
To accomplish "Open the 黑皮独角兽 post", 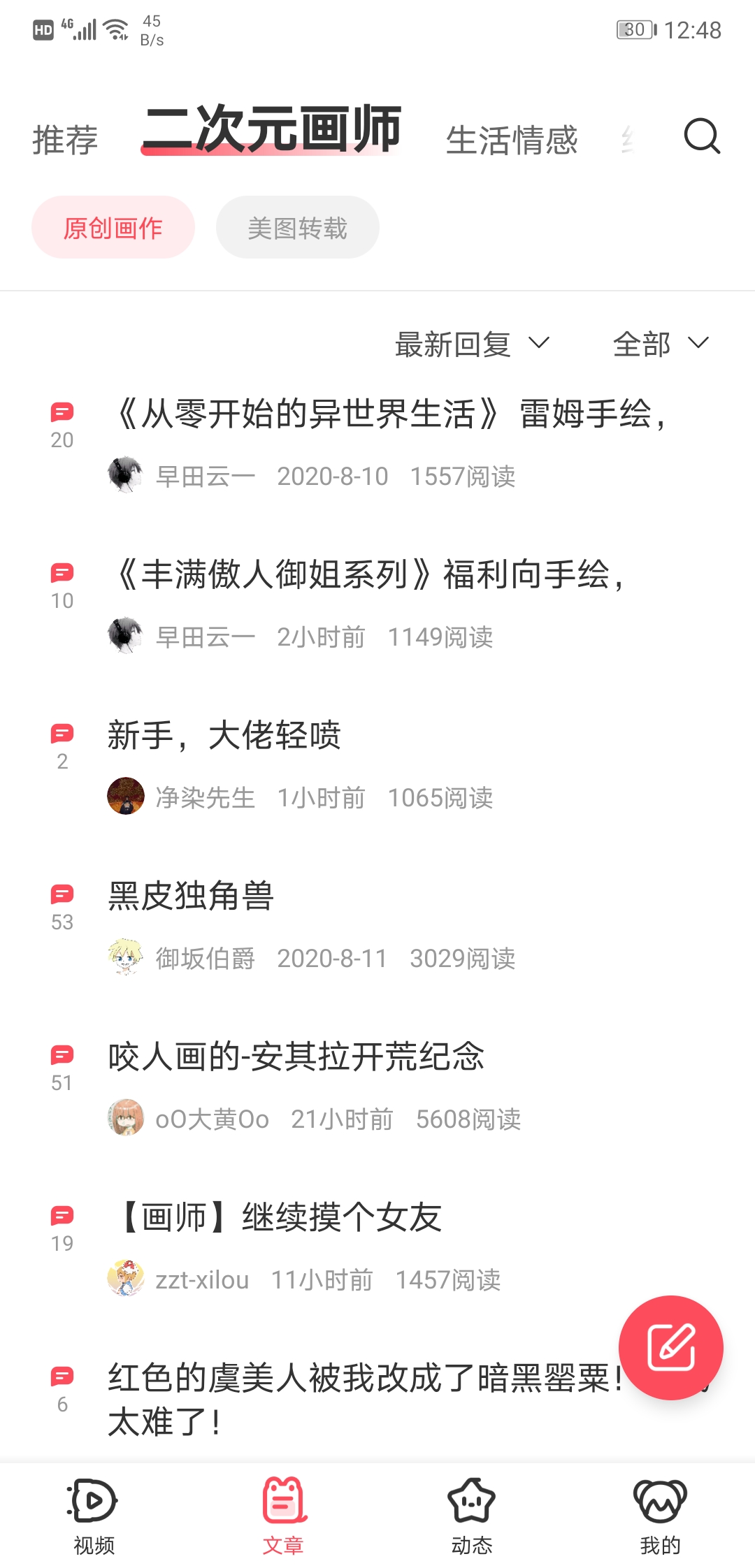I will pyautogui.click(x=190, y=896).
